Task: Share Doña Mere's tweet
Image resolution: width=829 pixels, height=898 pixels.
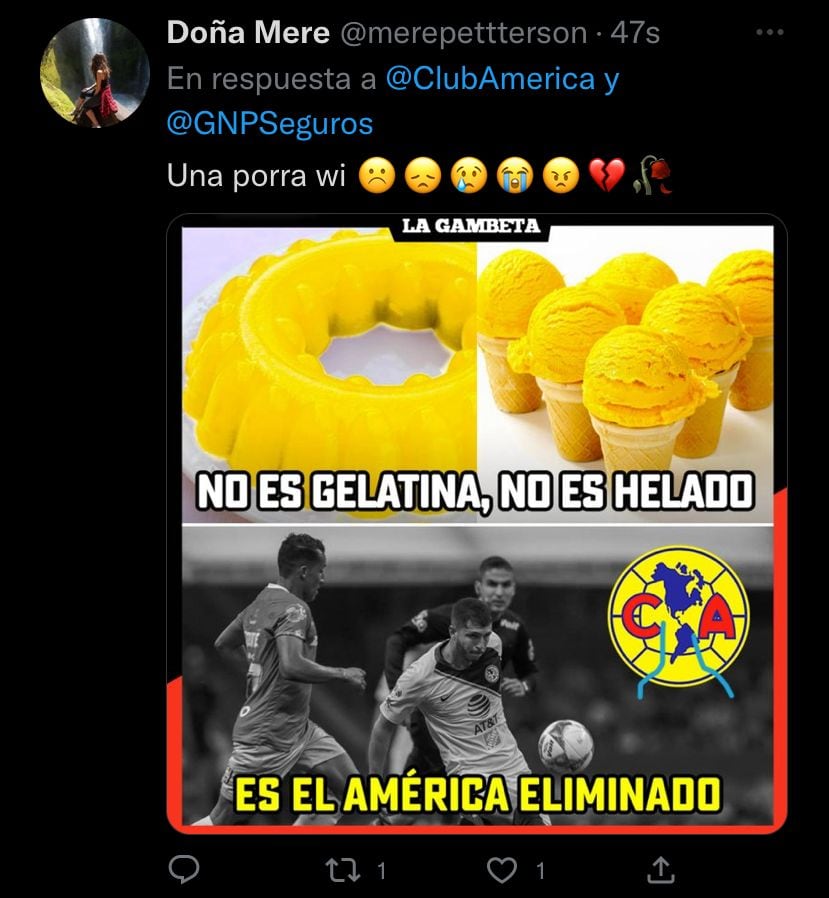Action: [660, 870]
